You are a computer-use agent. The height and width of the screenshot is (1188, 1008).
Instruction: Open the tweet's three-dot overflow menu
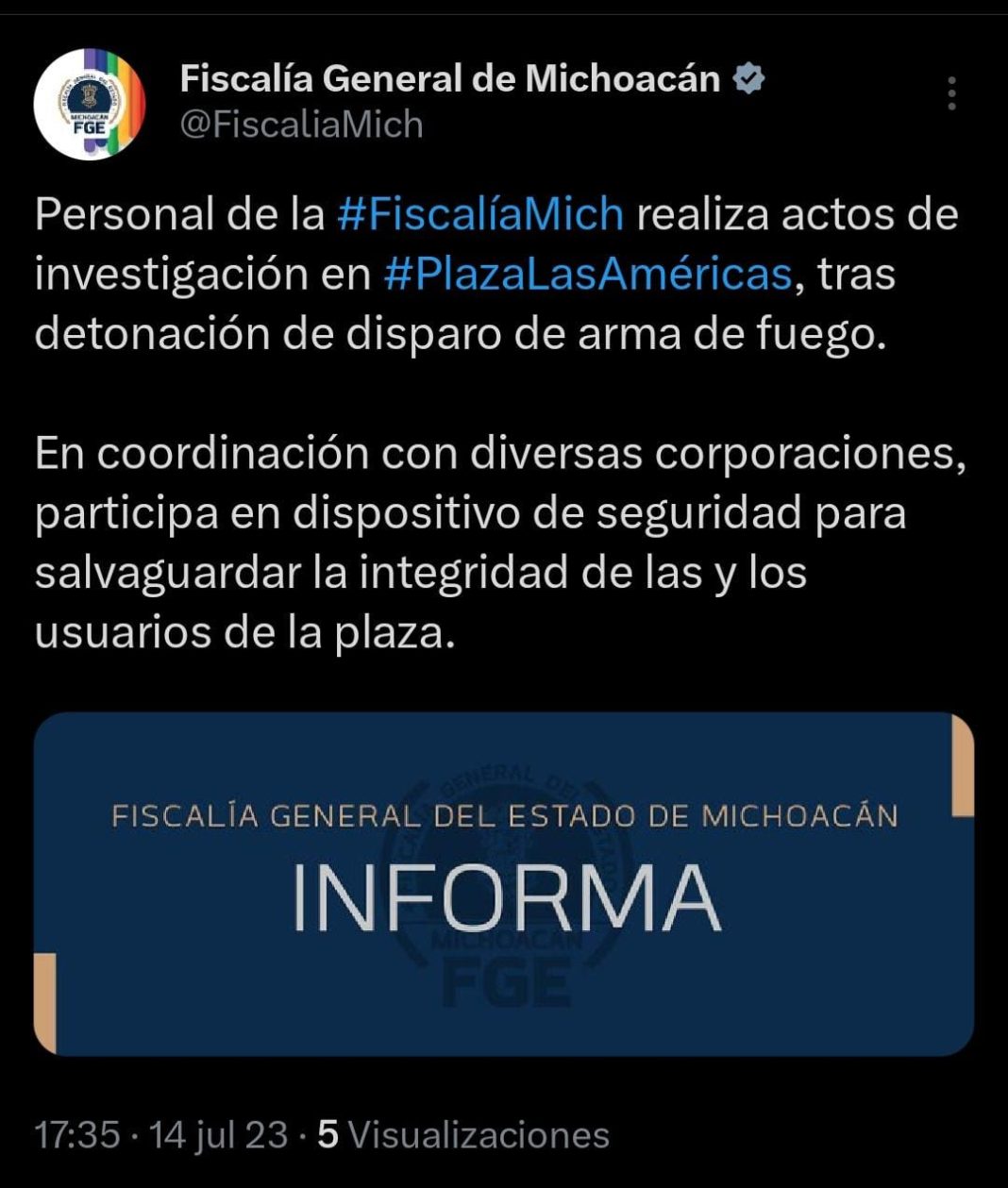[x=951, y=93]
